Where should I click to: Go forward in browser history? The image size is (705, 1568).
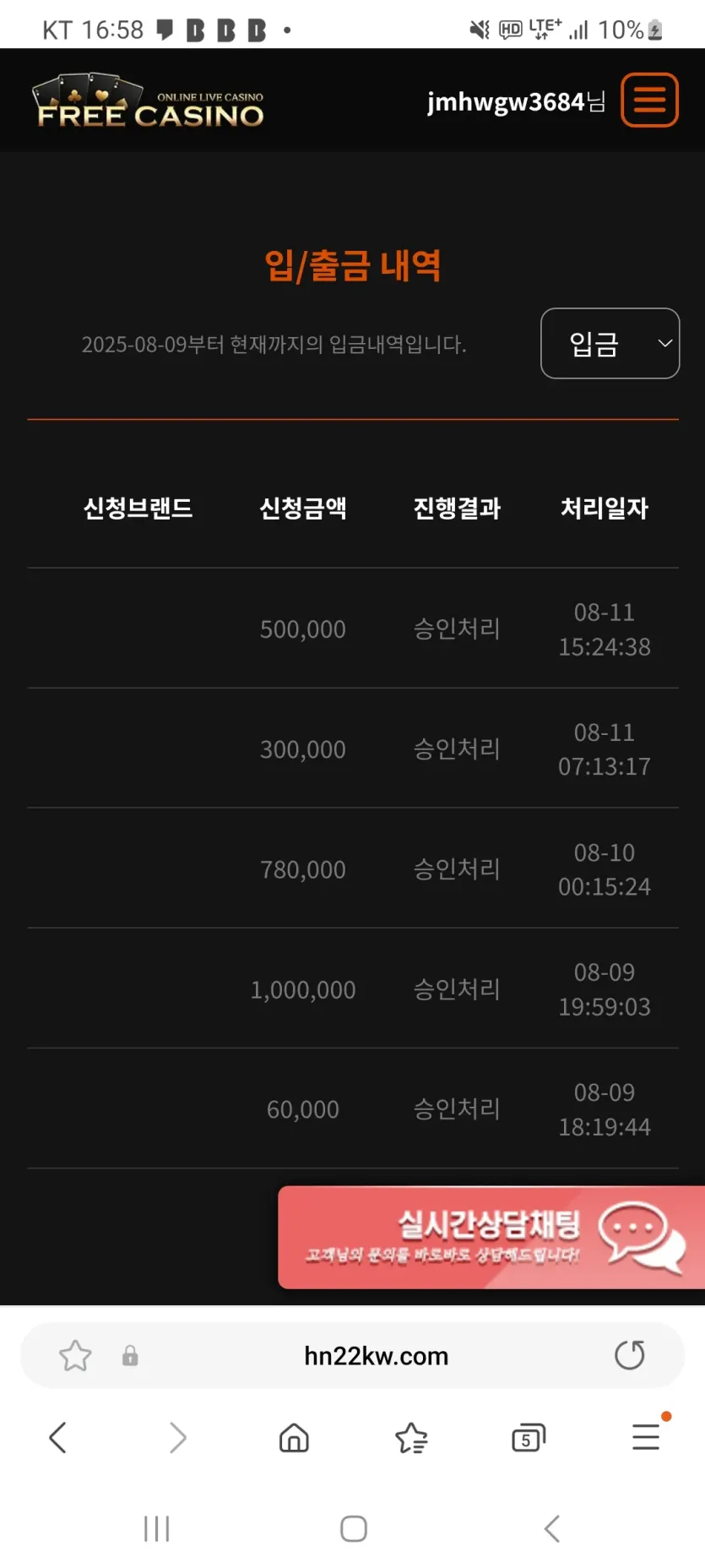click(177, 1437)
